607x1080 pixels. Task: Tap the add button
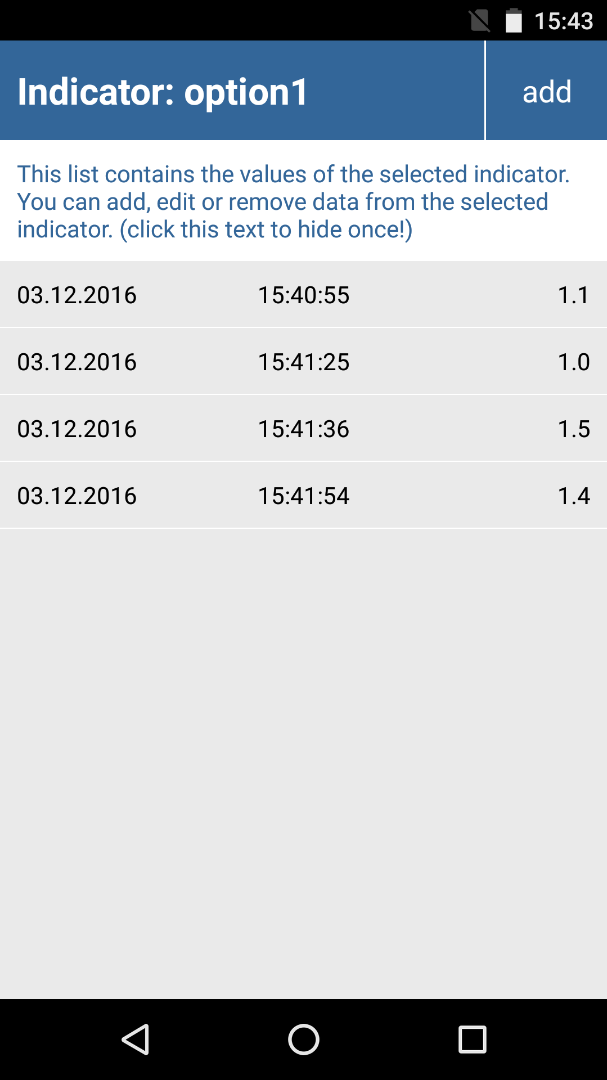tap(546, 91)
